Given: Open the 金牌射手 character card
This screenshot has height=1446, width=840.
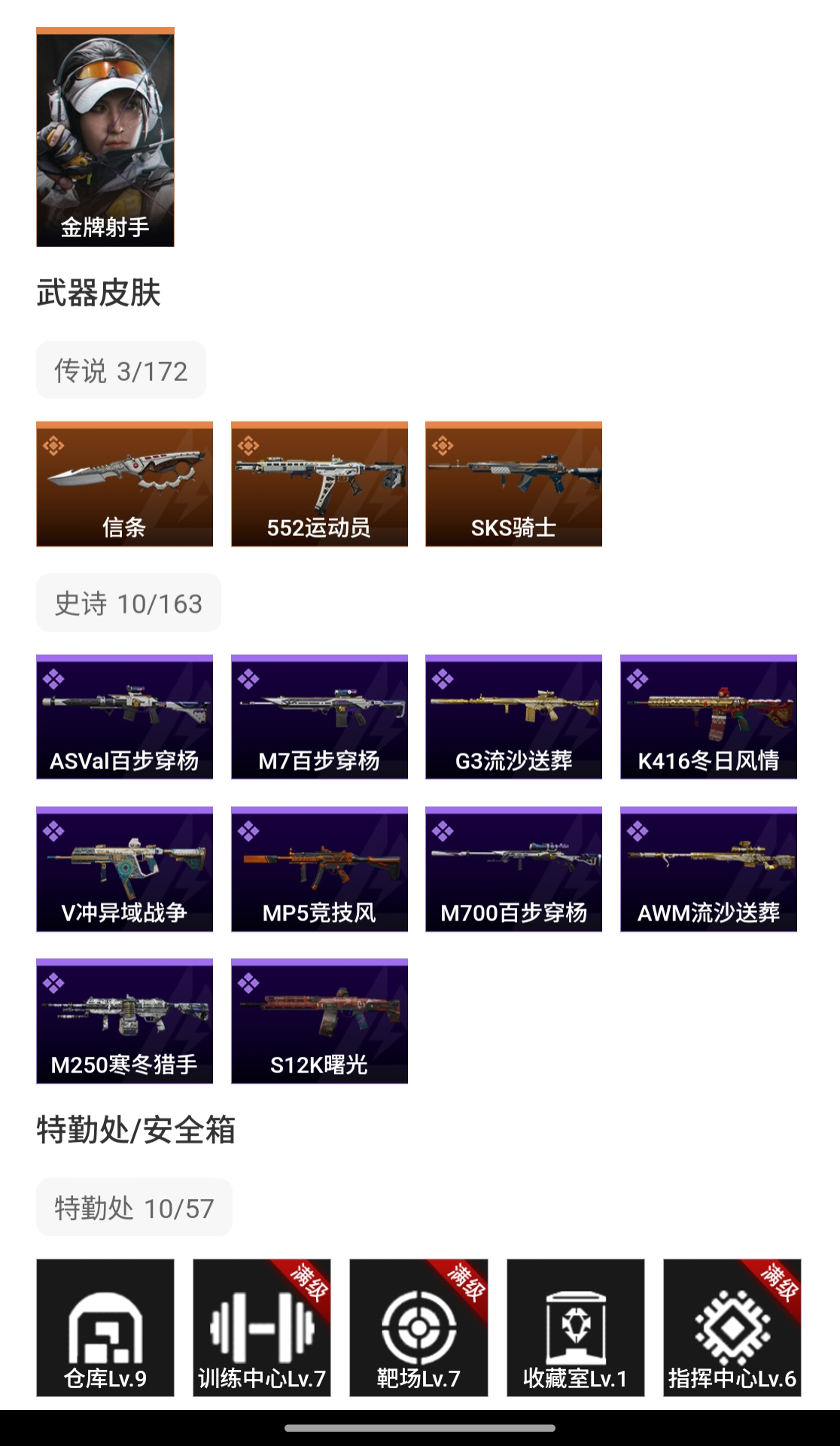Looking at the screenshot, I should pos(105,137).
